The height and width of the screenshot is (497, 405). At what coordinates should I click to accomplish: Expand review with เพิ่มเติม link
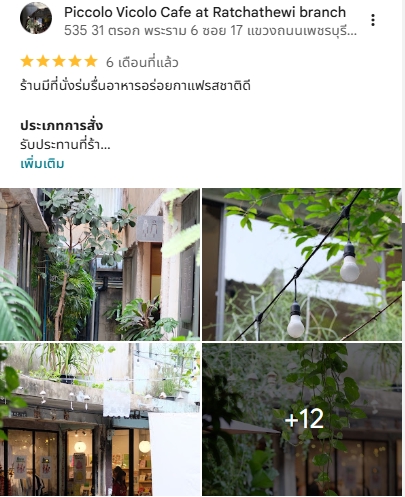pos(42,164)
